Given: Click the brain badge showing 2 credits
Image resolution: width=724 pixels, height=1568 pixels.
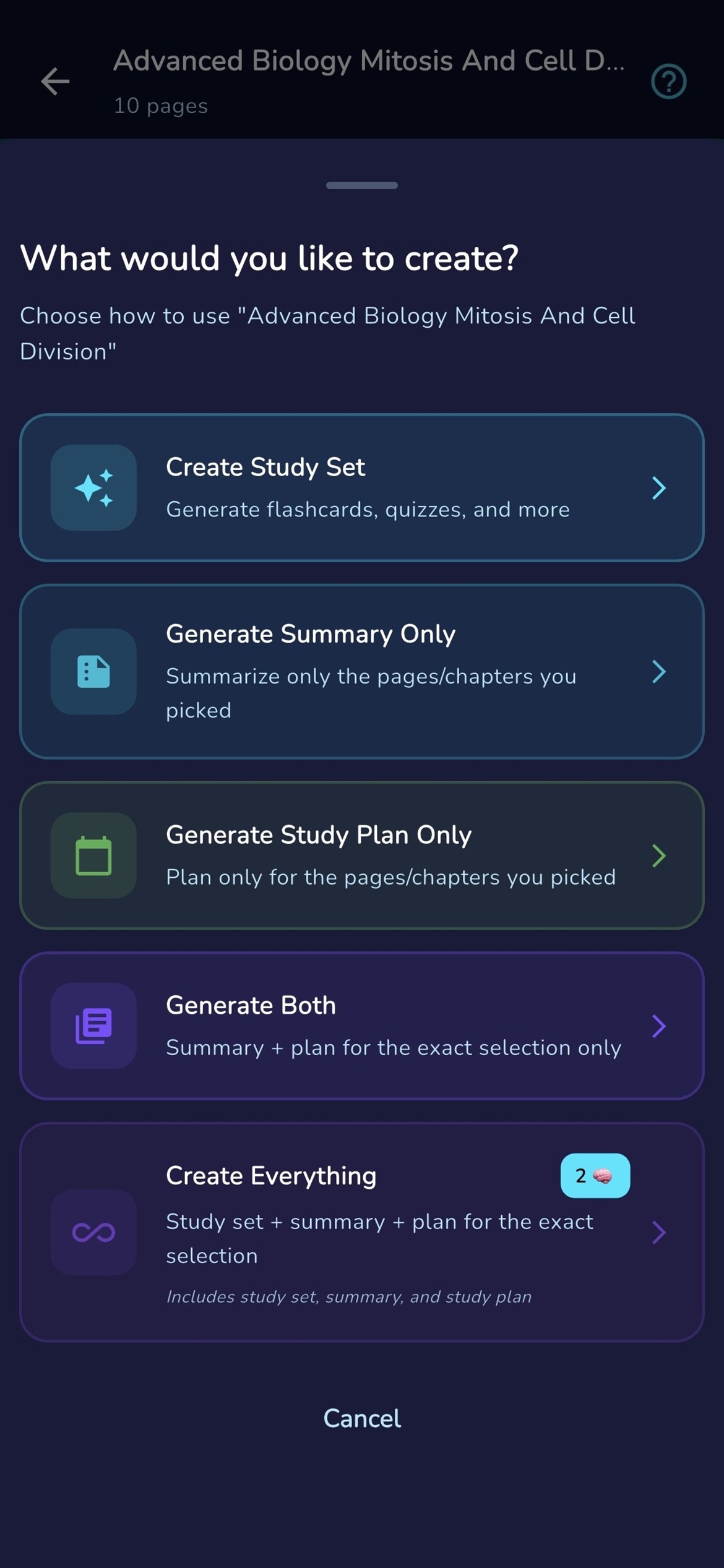Looking at the screenshot, I should [x=595, y=1175].
